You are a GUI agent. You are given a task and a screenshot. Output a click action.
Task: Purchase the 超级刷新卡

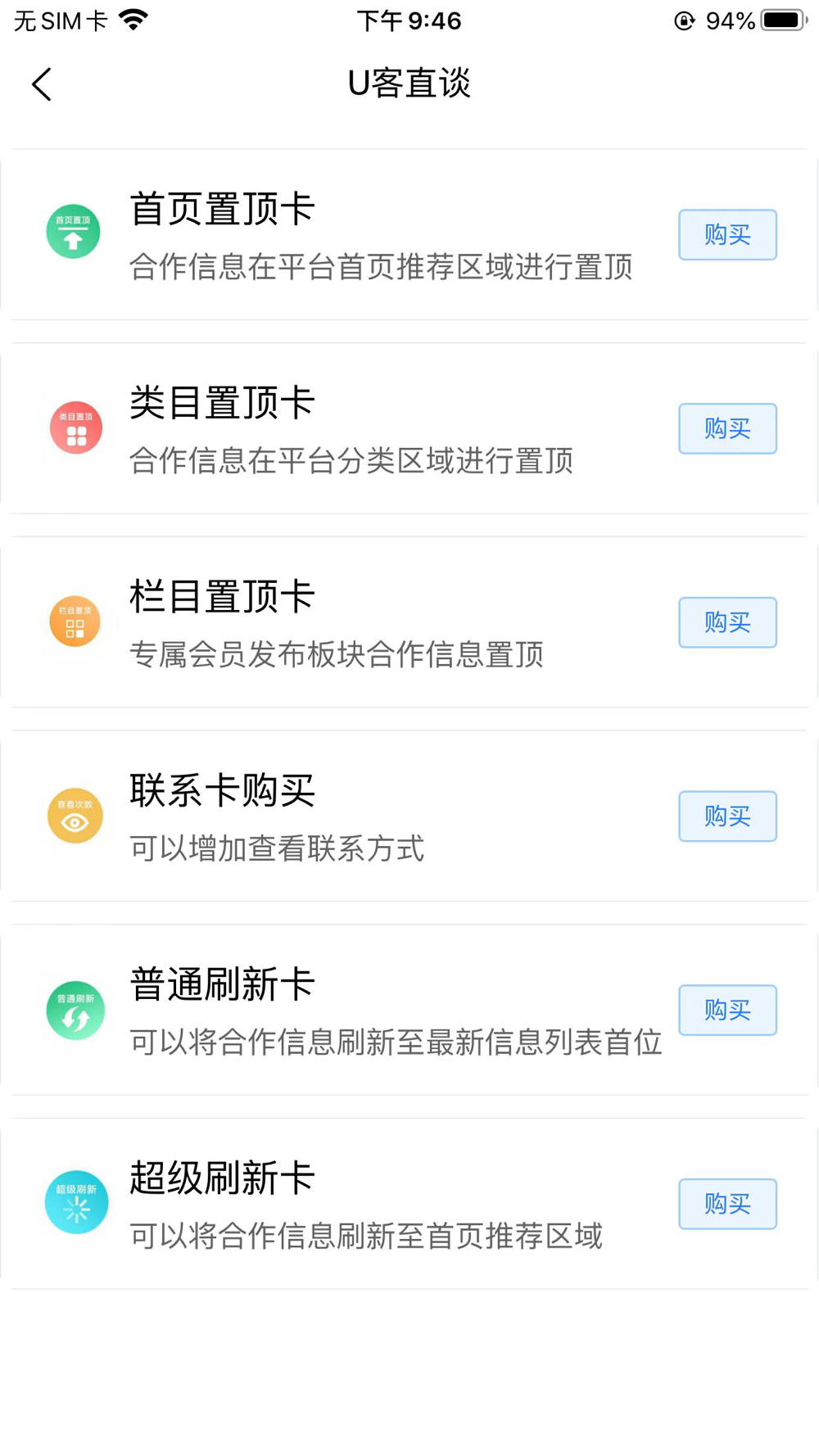tap(726, 1204)
